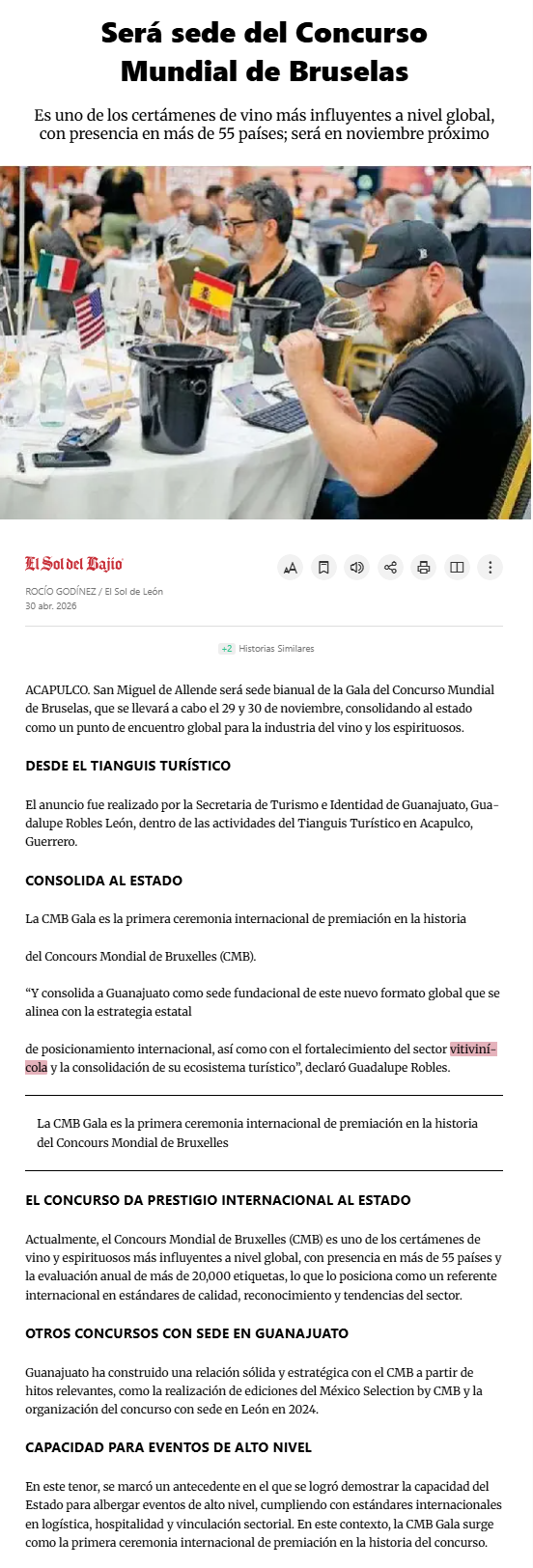The image size is (533, 1568).
Task: Switch to page view layout
Action: tap(457, 568)
